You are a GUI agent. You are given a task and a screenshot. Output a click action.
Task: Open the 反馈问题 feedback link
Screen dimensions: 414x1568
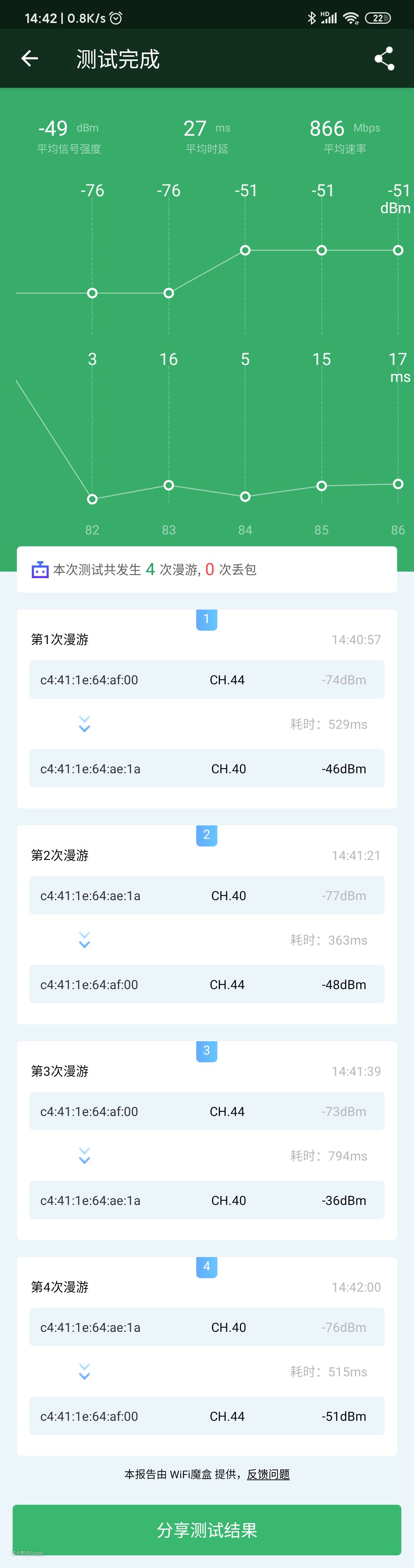(x=268, y=1474)
